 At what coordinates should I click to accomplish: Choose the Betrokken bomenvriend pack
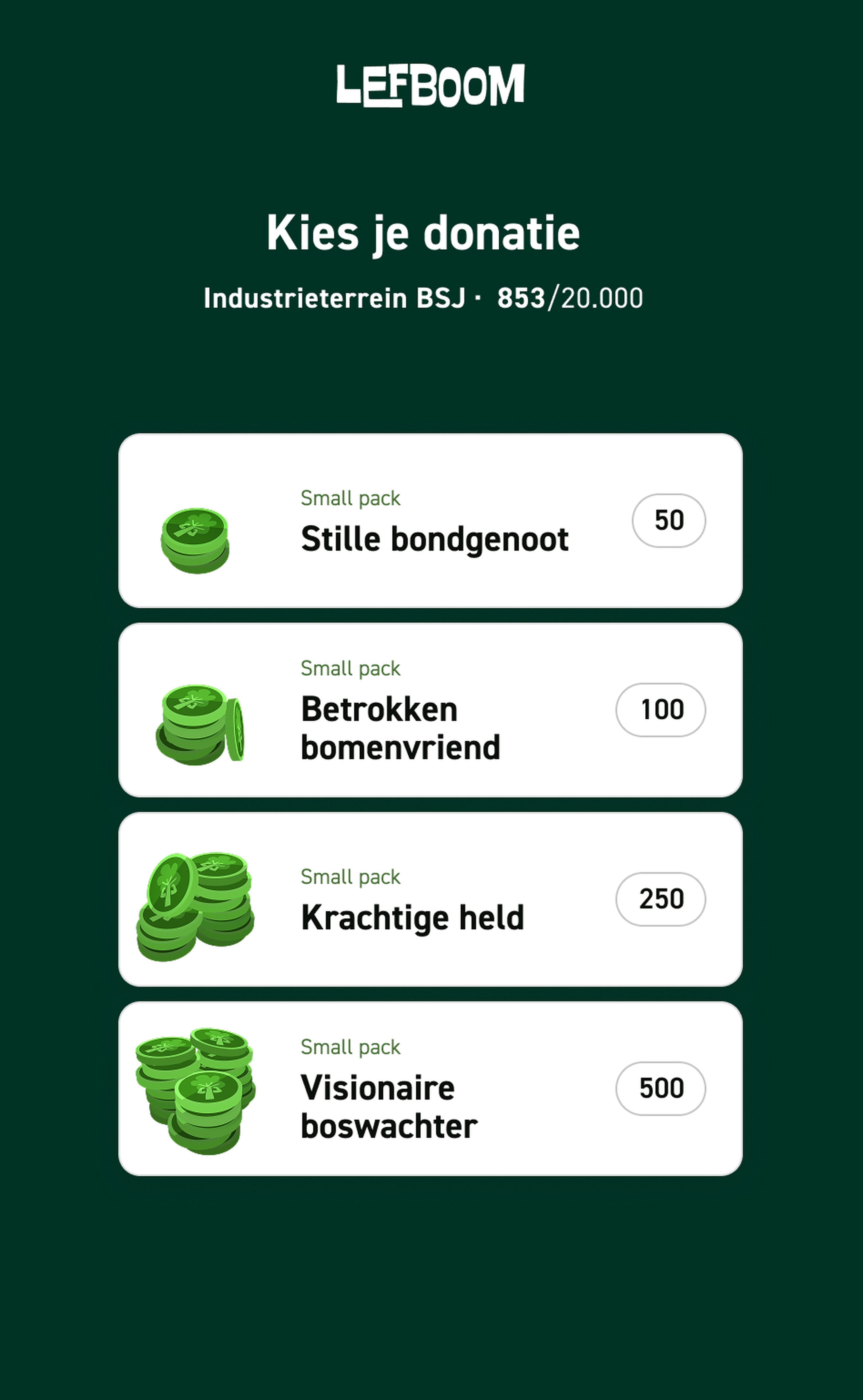click(x=430, y=710)
